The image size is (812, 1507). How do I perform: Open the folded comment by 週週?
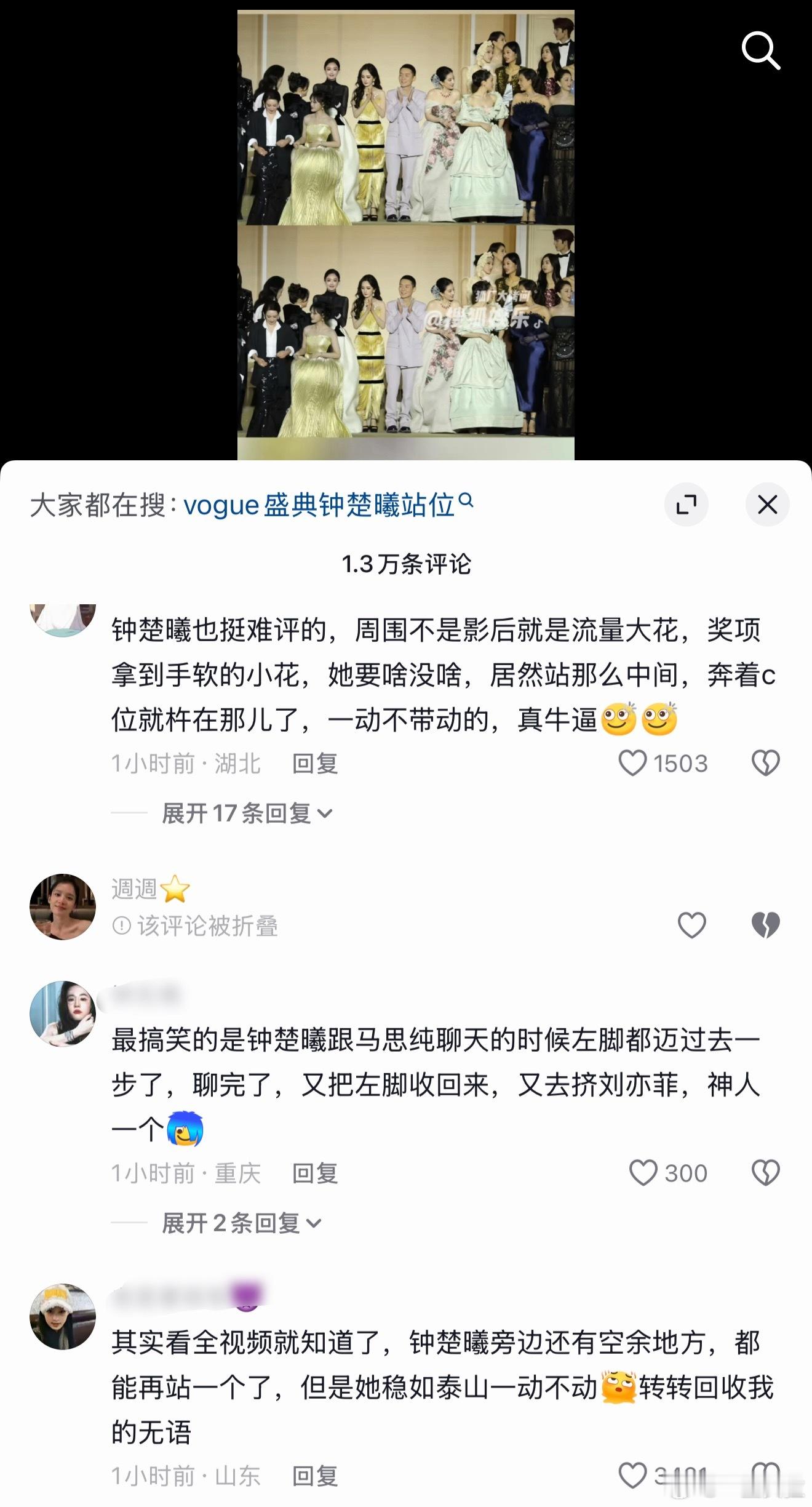207,925
